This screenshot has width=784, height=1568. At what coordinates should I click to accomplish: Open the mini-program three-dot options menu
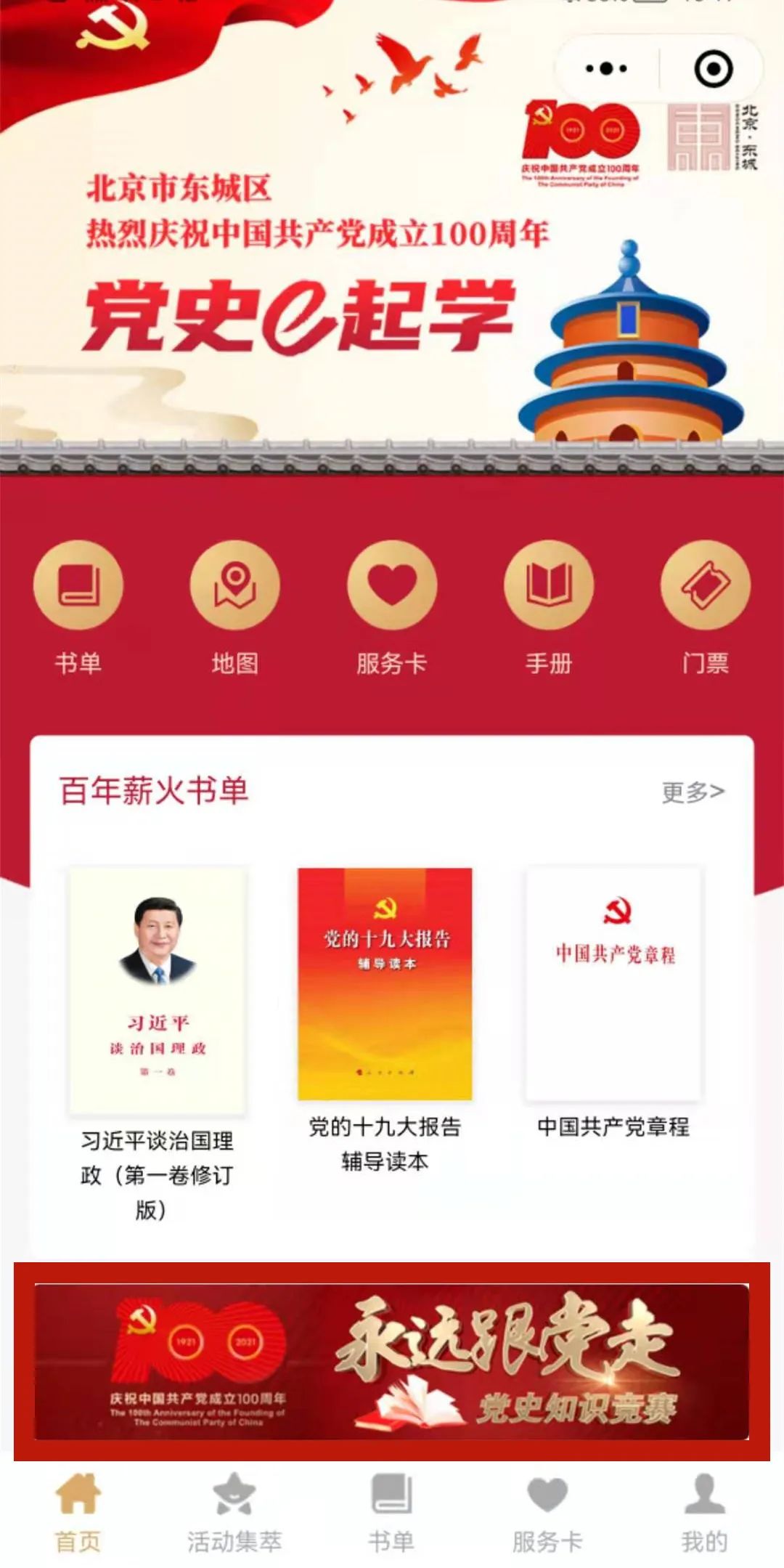[x=608, y=70]
